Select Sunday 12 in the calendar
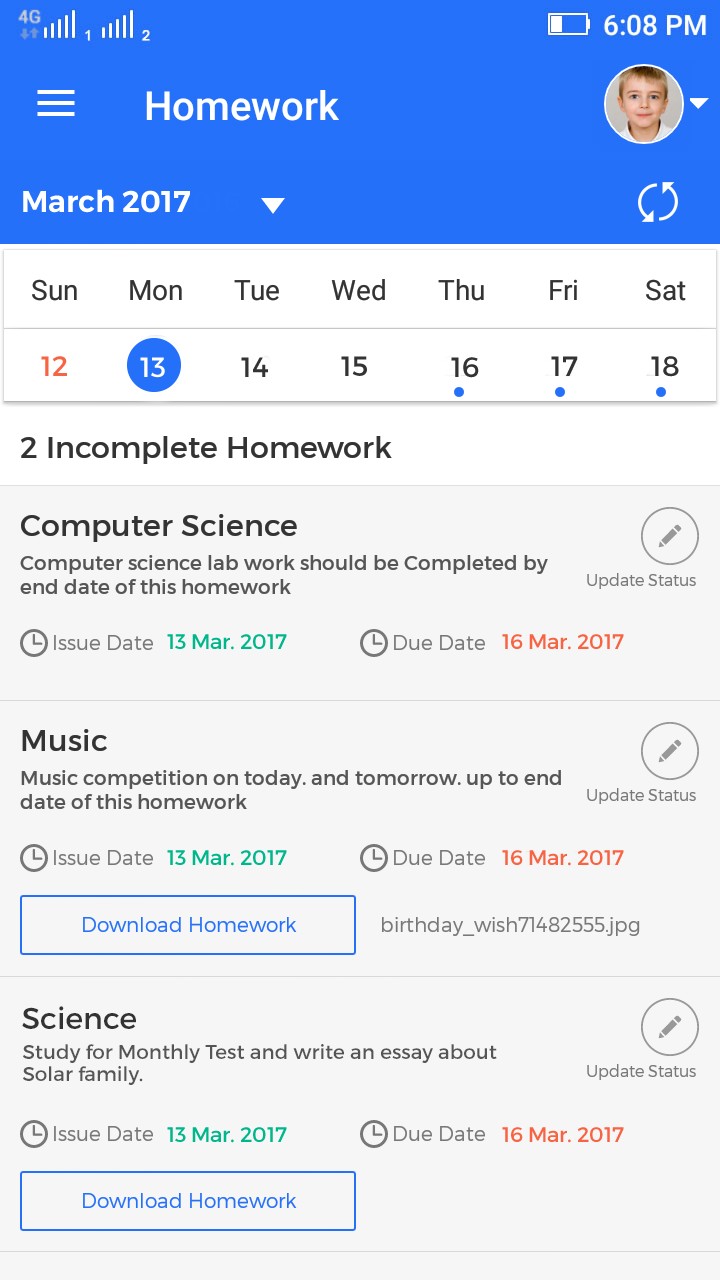This screenshot has height=1280, width=720. point(54,366)
